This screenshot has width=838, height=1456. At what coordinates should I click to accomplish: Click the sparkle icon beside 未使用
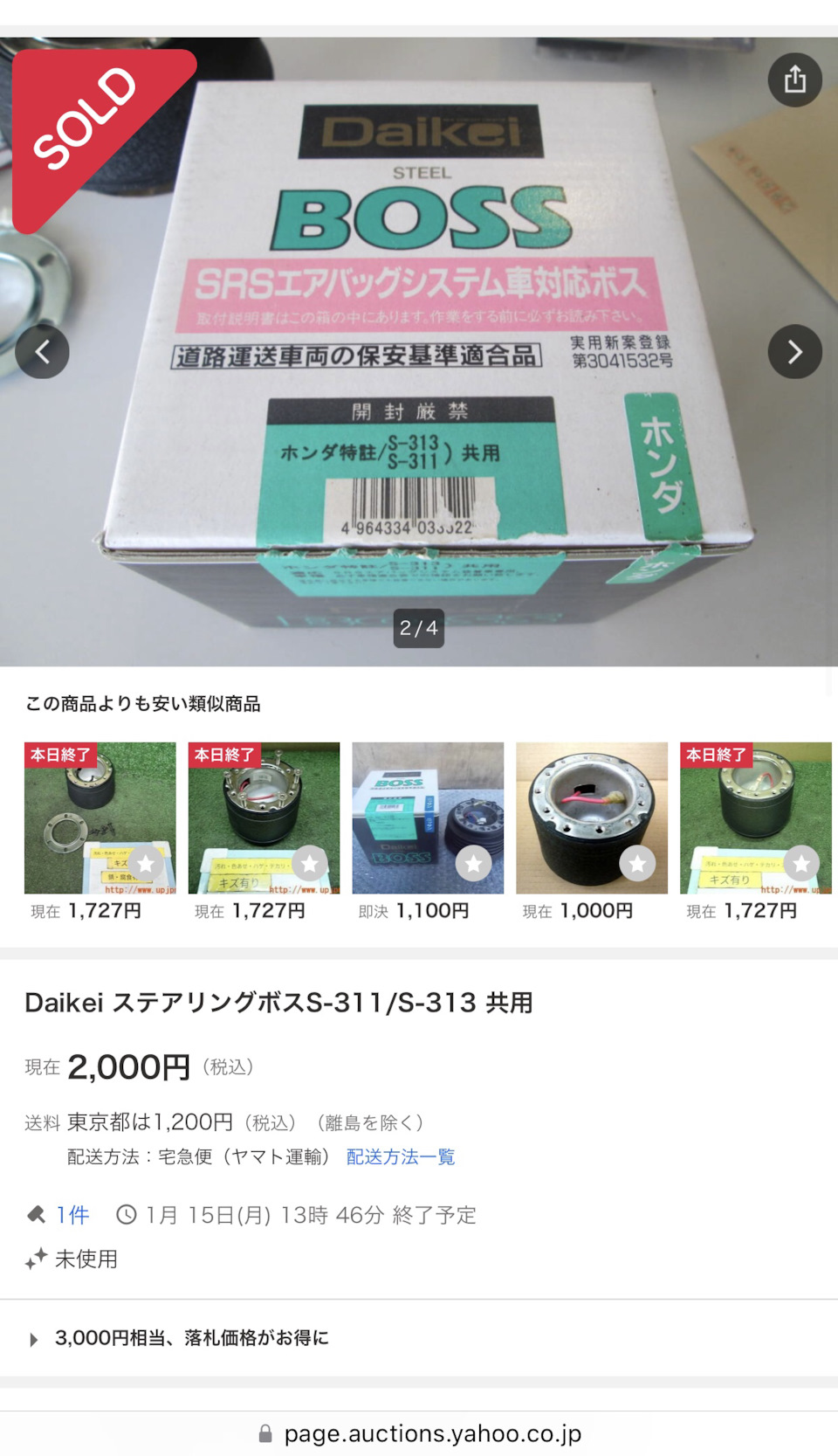[x=37, y=1259]
